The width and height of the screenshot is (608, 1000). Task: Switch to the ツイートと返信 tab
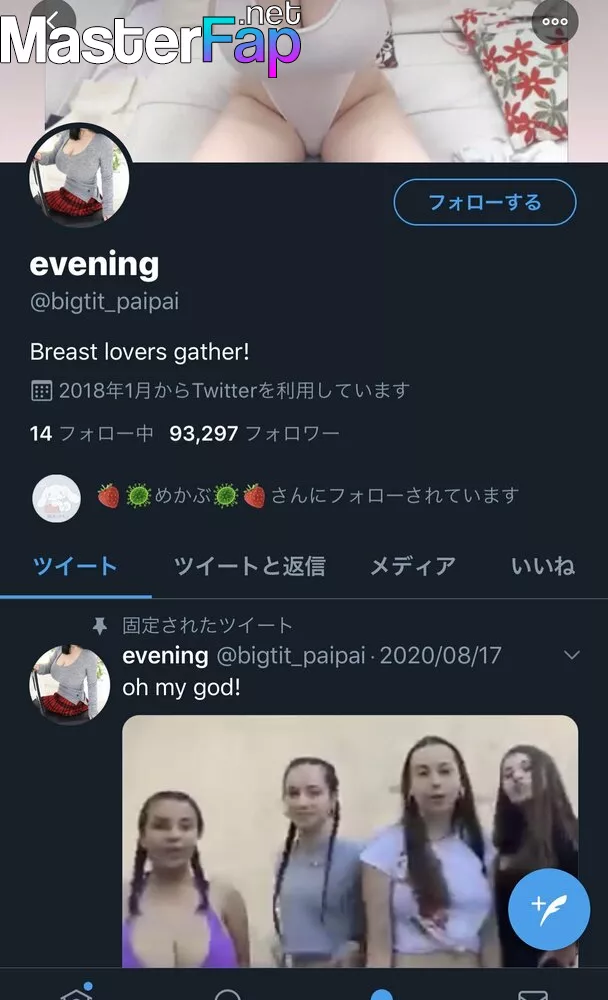click(x=249, y=566)
